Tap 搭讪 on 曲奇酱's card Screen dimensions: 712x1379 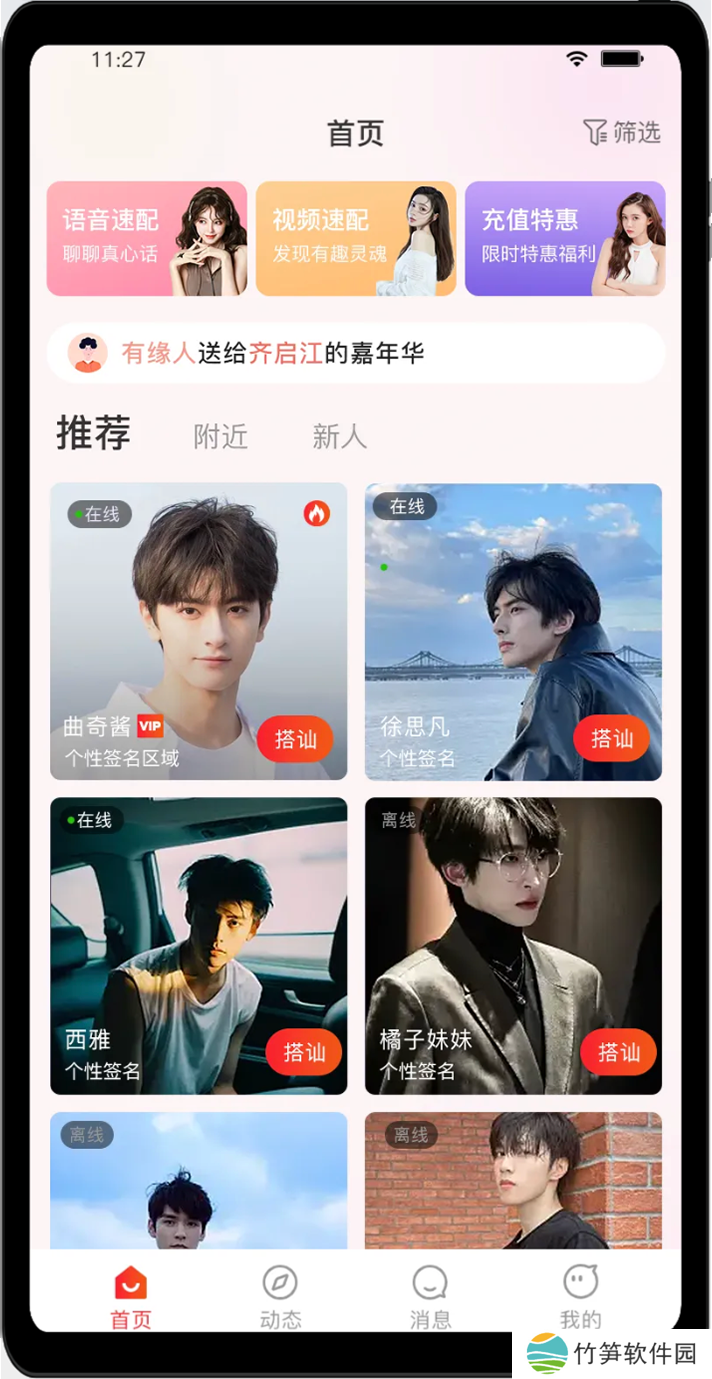(295, 739)
